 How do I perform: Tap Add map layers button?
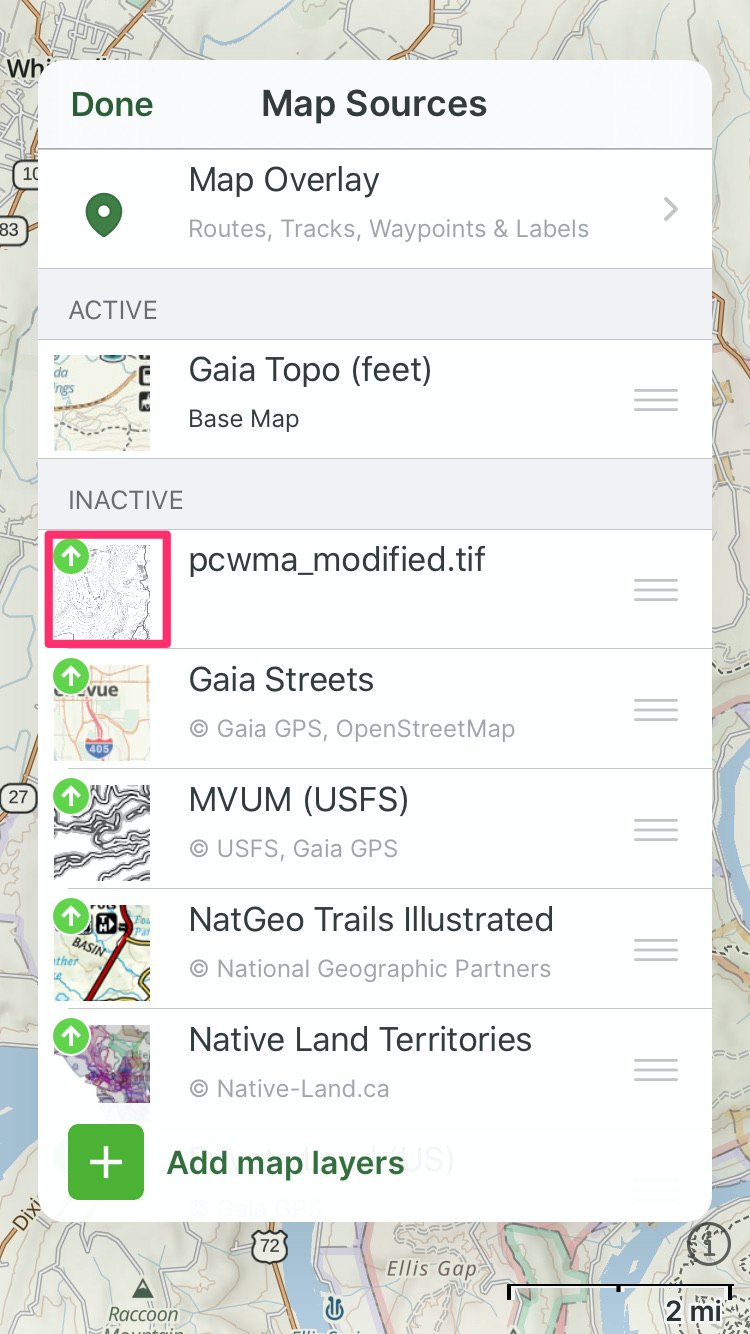tap(236, 1162)
